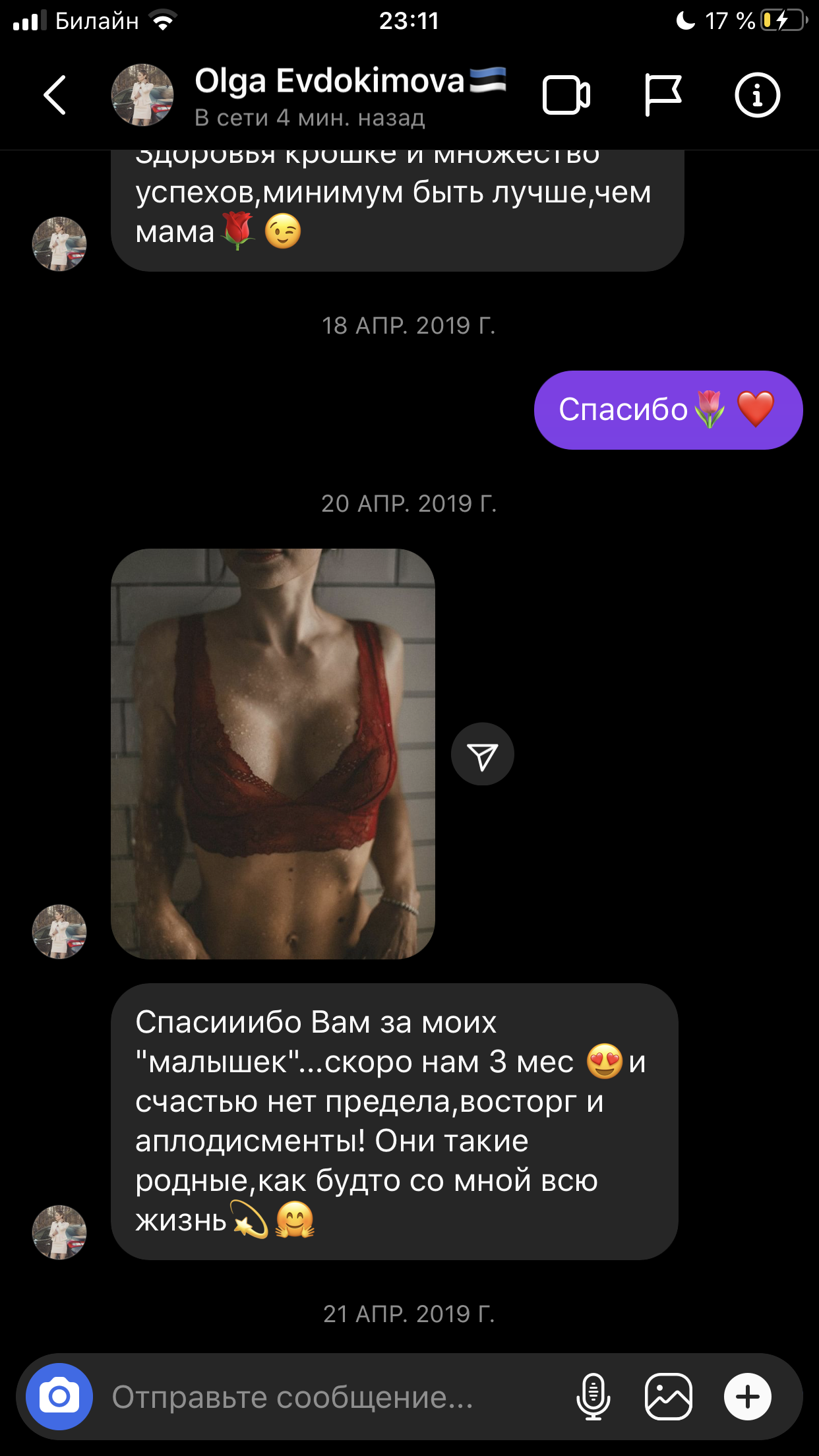Start a video call with Olga Evdokimova
The height and width of the screenshot is (1456, 819).
click(566, 96)
